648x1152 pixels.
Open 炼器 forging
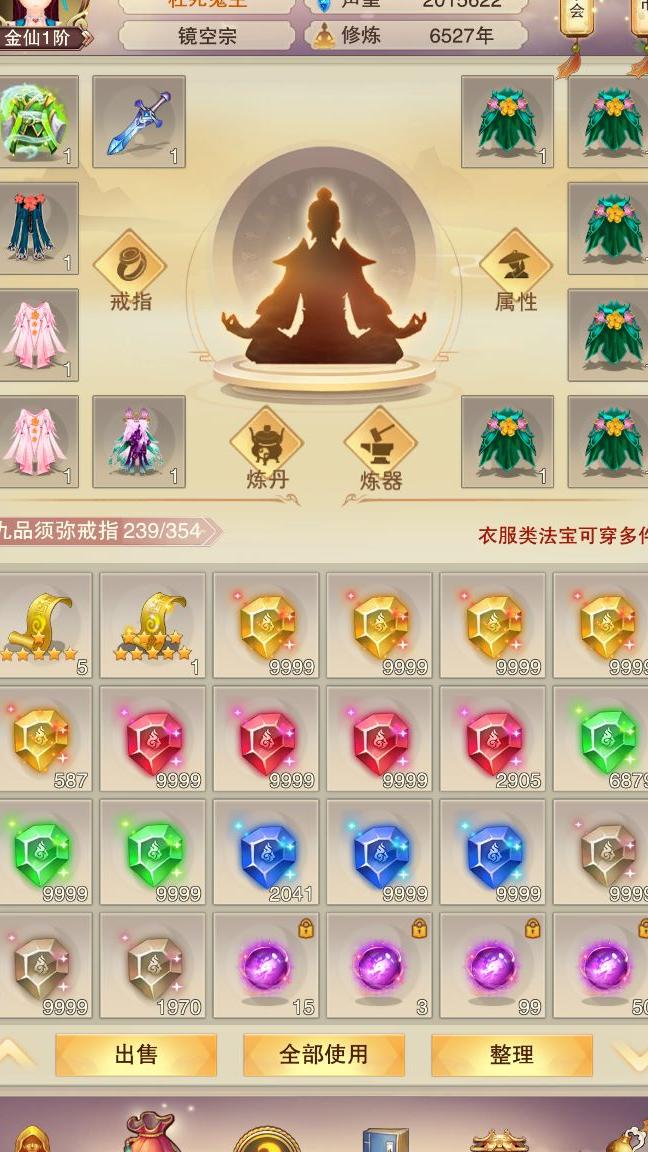[380, 446]
